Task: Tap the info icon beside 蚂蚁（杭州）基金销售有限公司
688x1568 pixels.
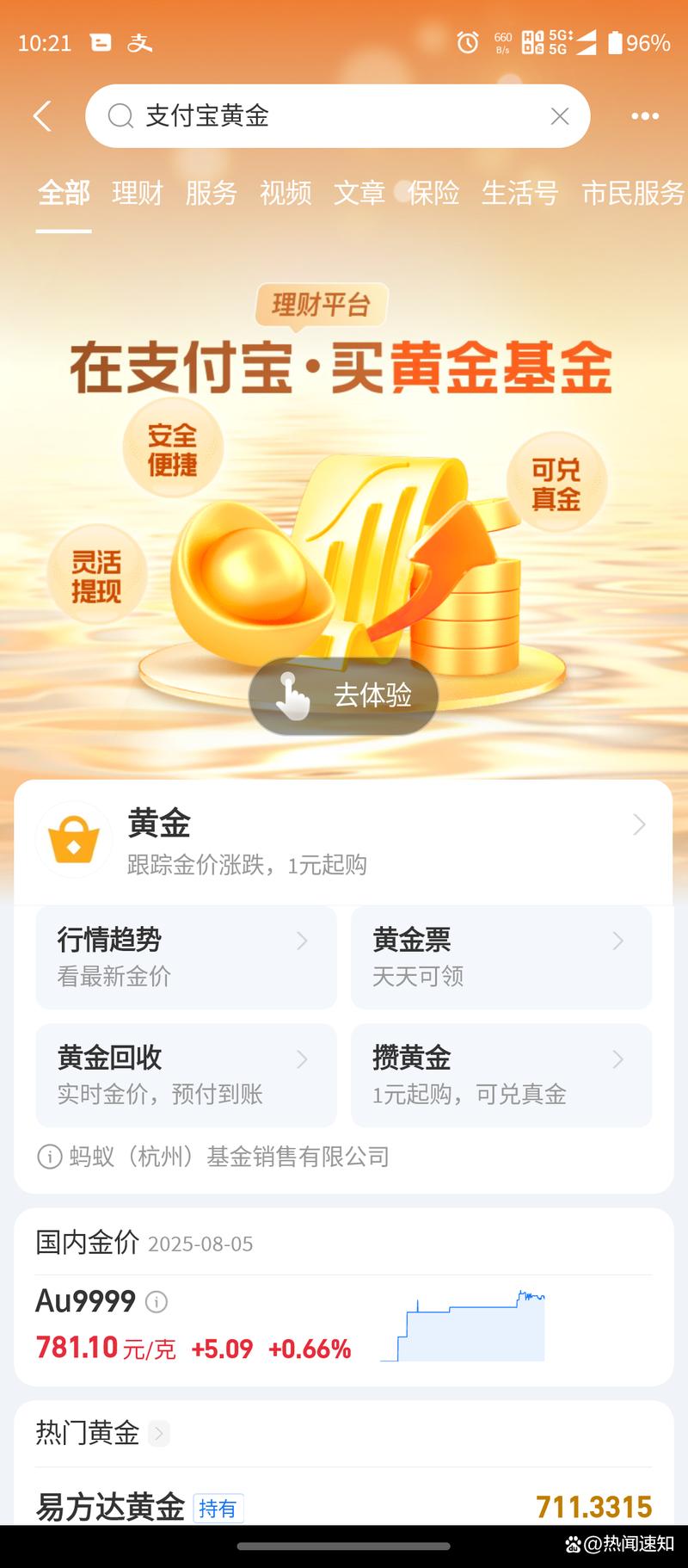Action: click(x=48, y=1157)
